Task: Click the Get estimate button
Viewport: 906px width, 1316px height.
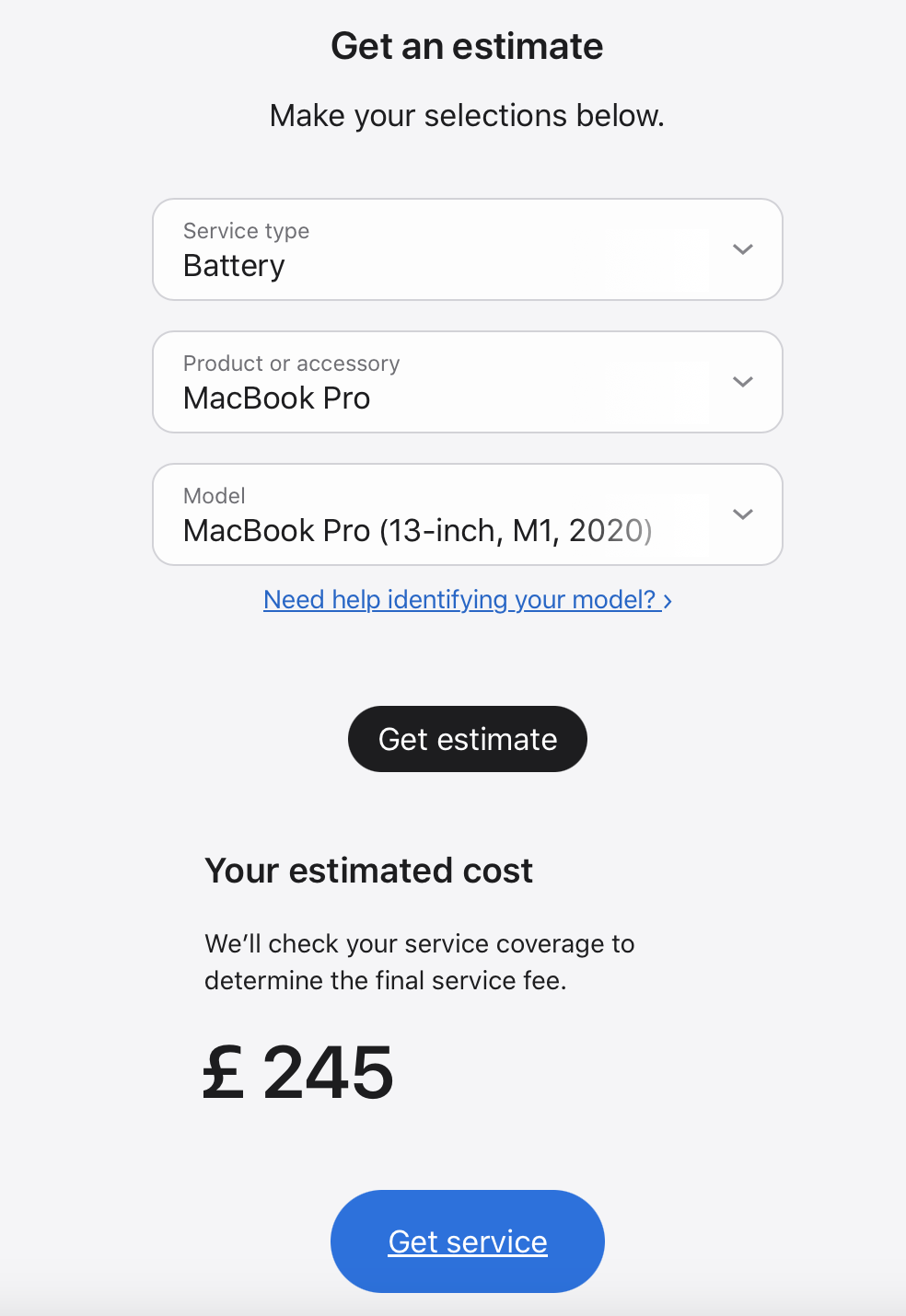Action: tap(467, 738)
